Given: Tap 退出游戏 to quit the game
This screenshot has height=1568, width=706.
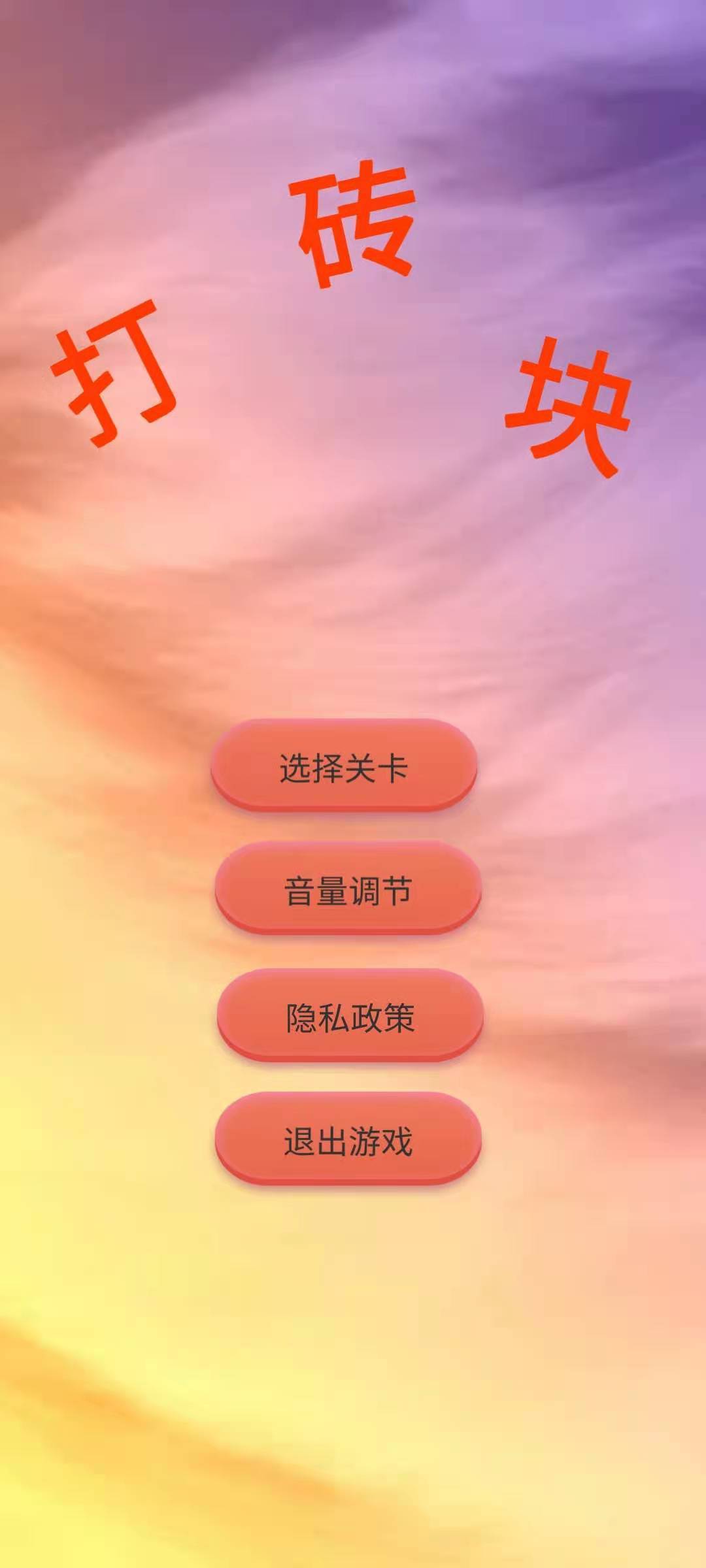Looking at the screenshot, I should point(348,1139).
